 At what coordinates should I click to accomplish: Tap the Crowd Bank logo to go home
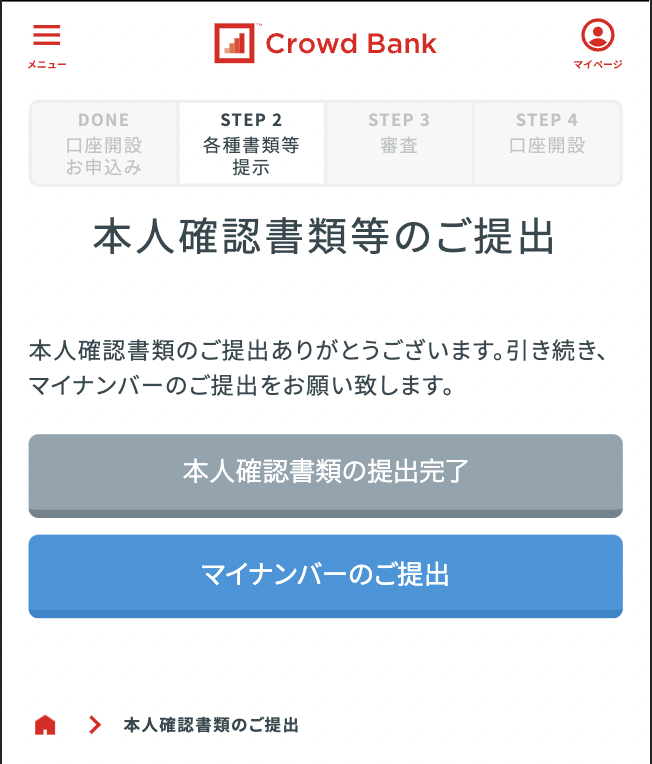pyautogui.click(x=325, y=43)
